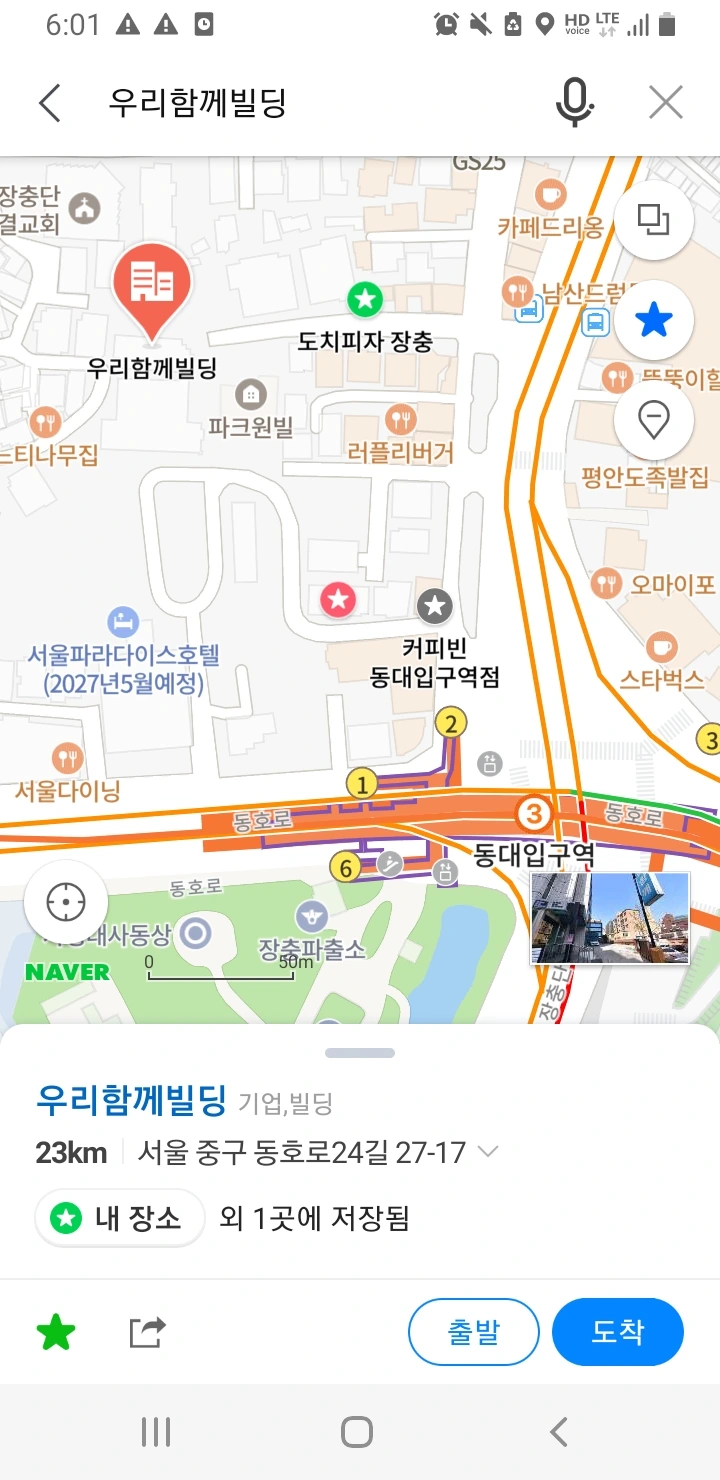720x1480 pixels.
Task: Open saved places with the blue star button
Action: tap(654, 320)
